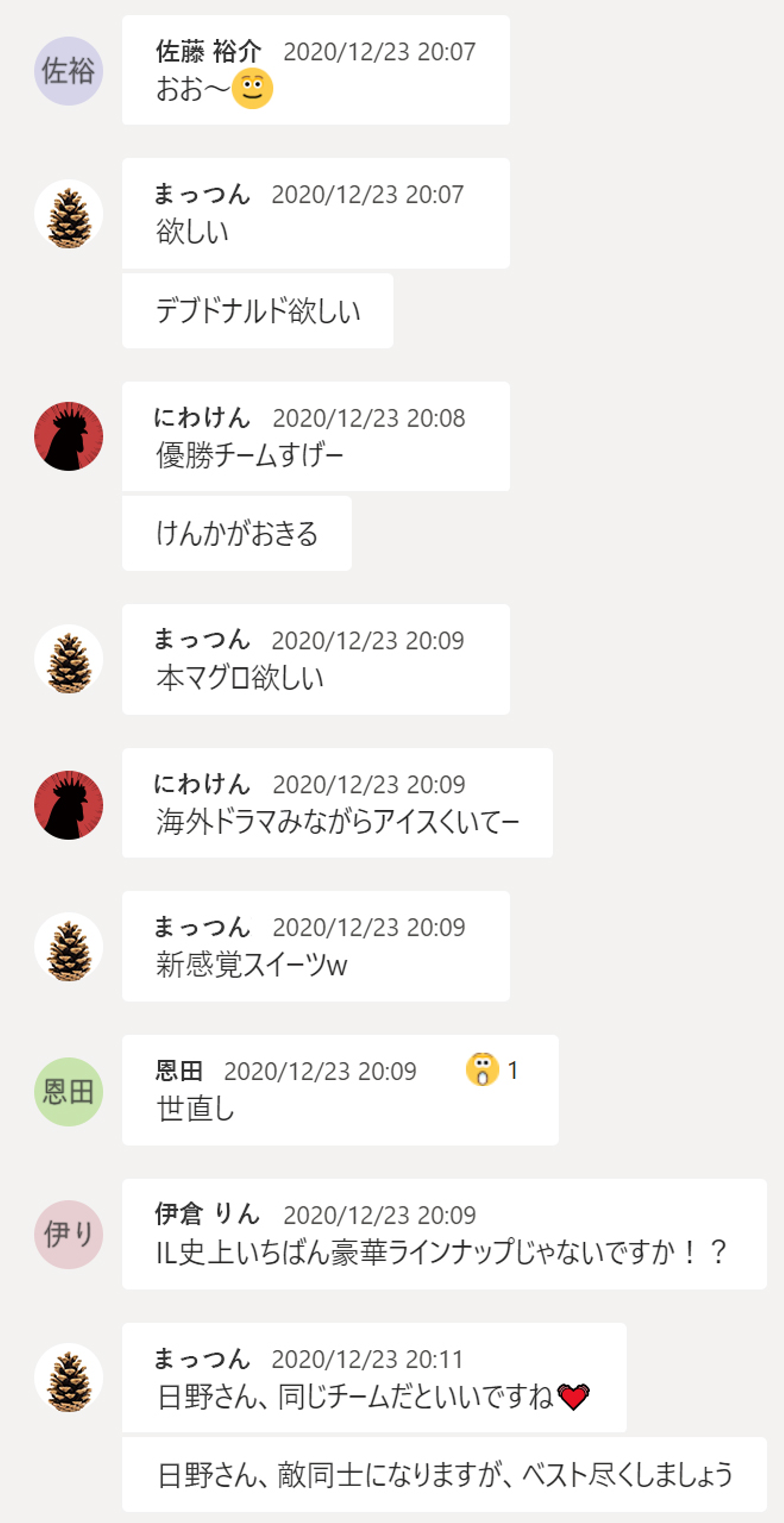
Task: Open にわけん's avatar beside 優勝チームすげー
Action: 69,436
